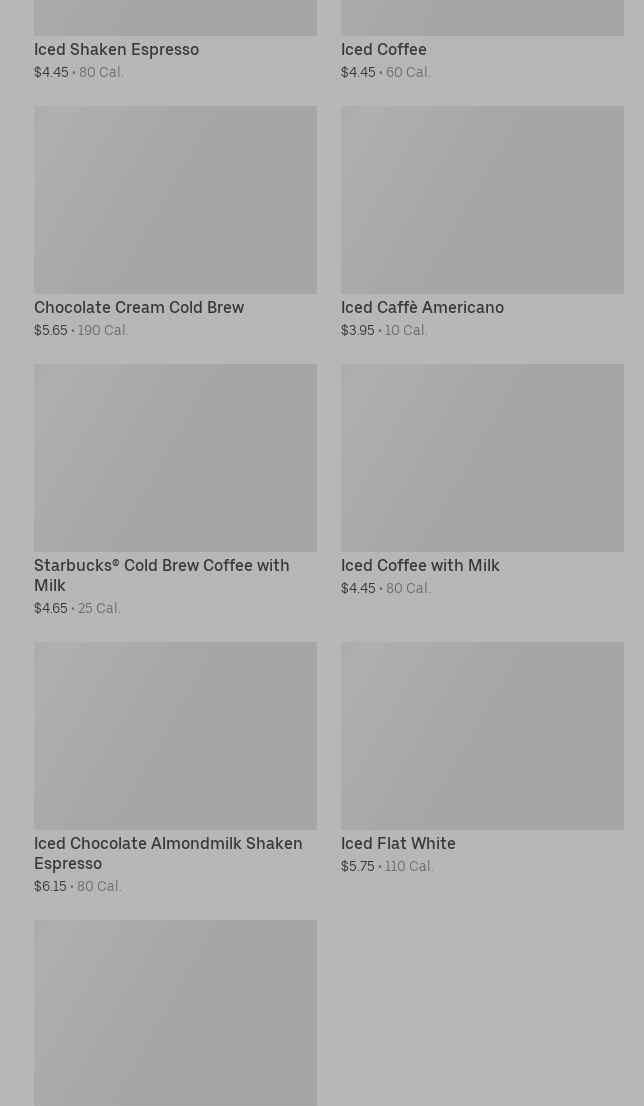
Task: Open Chocolate Cream Cold Brew card
Action: point(175,222)
